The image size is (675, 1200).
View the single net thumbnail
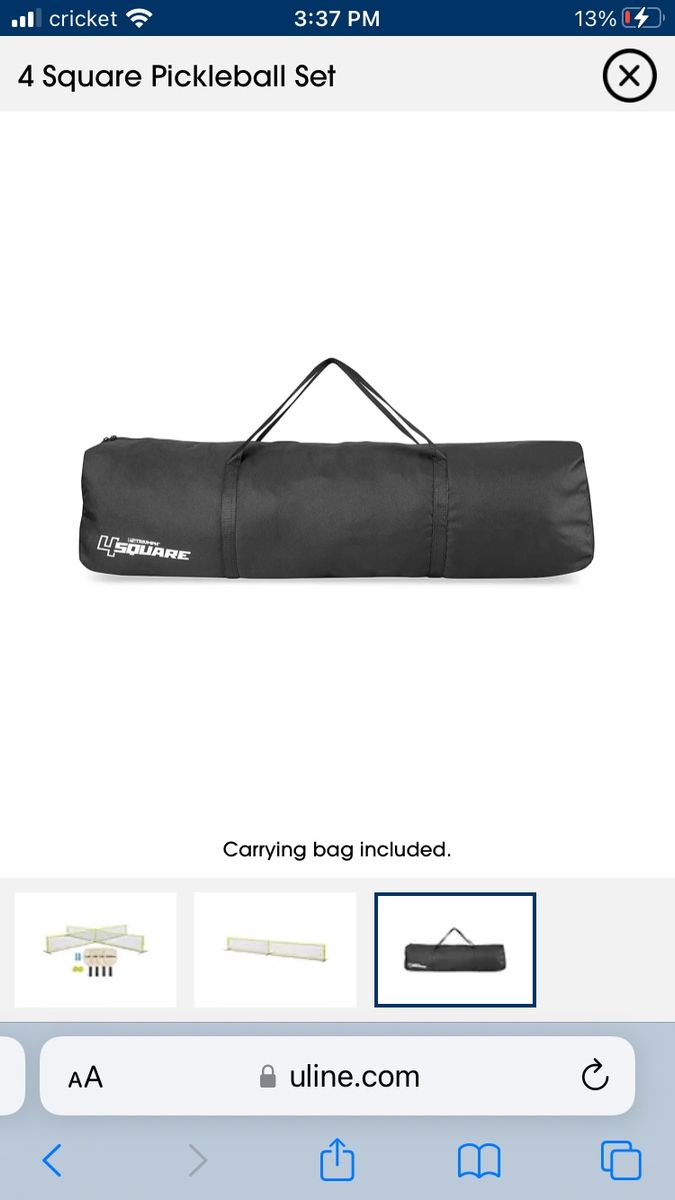pos(275,949)
